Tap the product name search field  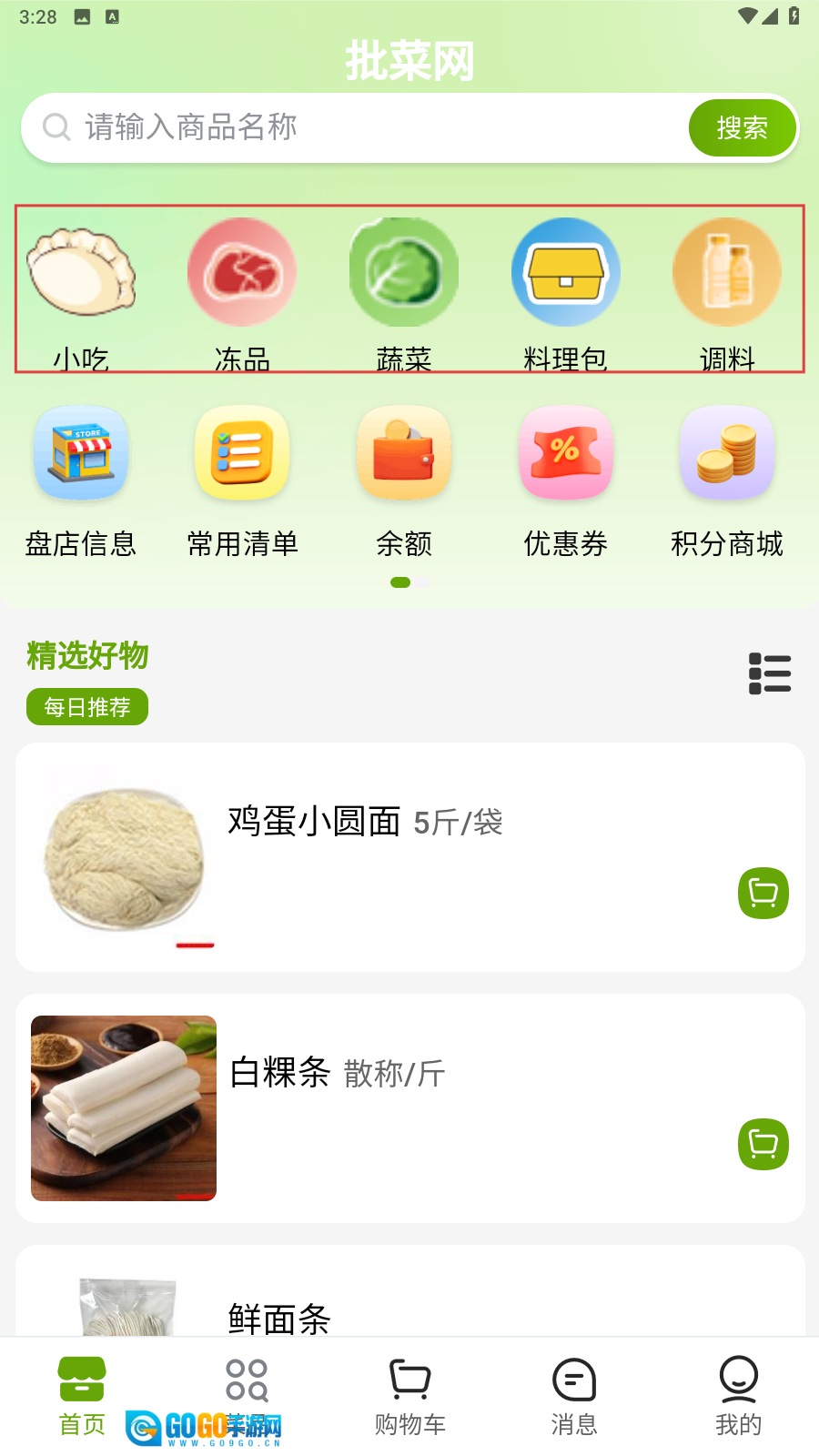(x=364, y=127)
